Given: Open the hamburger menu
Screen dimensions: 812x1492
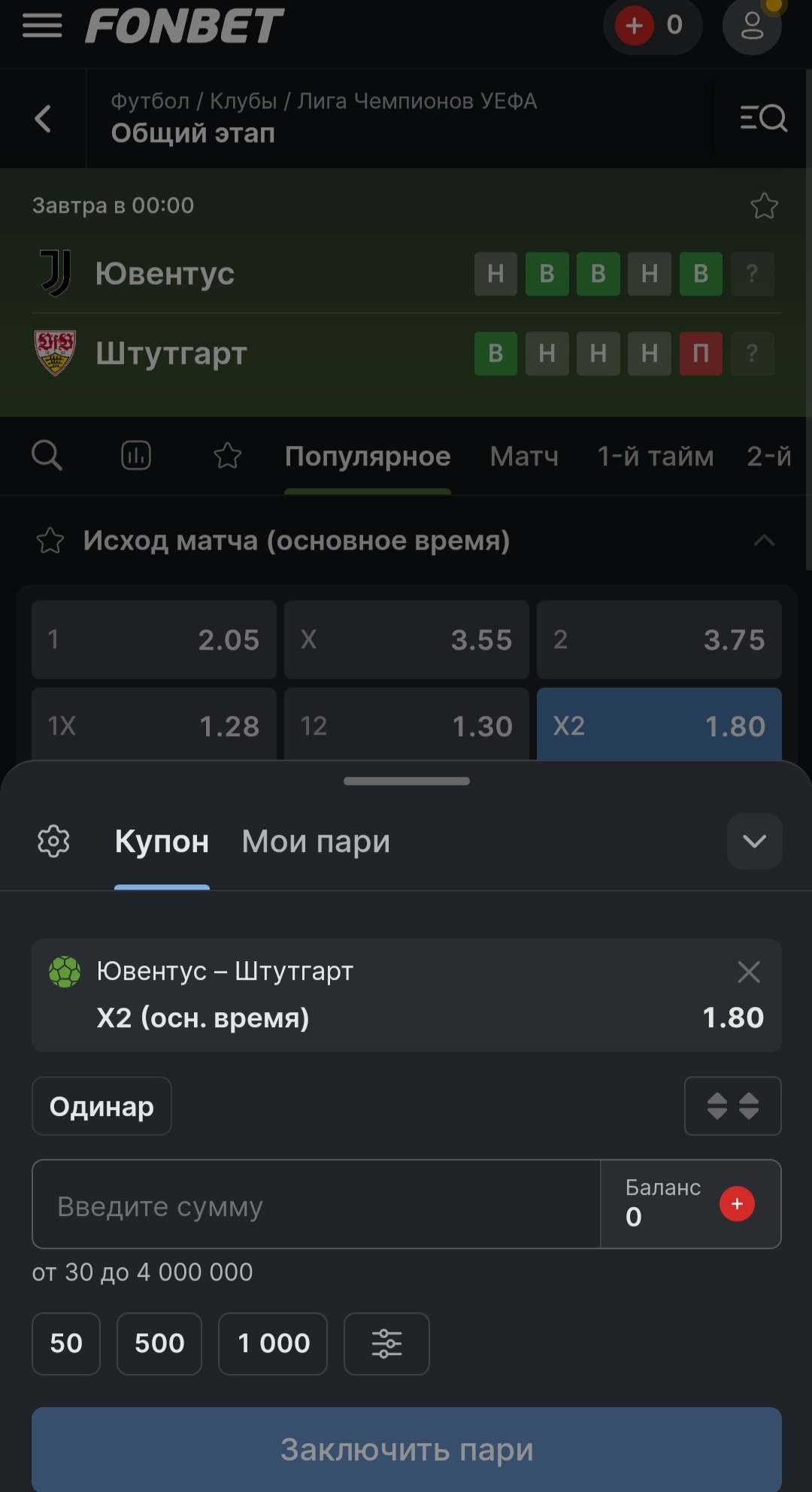Looking at the screenshot, I should pos(42,26).
